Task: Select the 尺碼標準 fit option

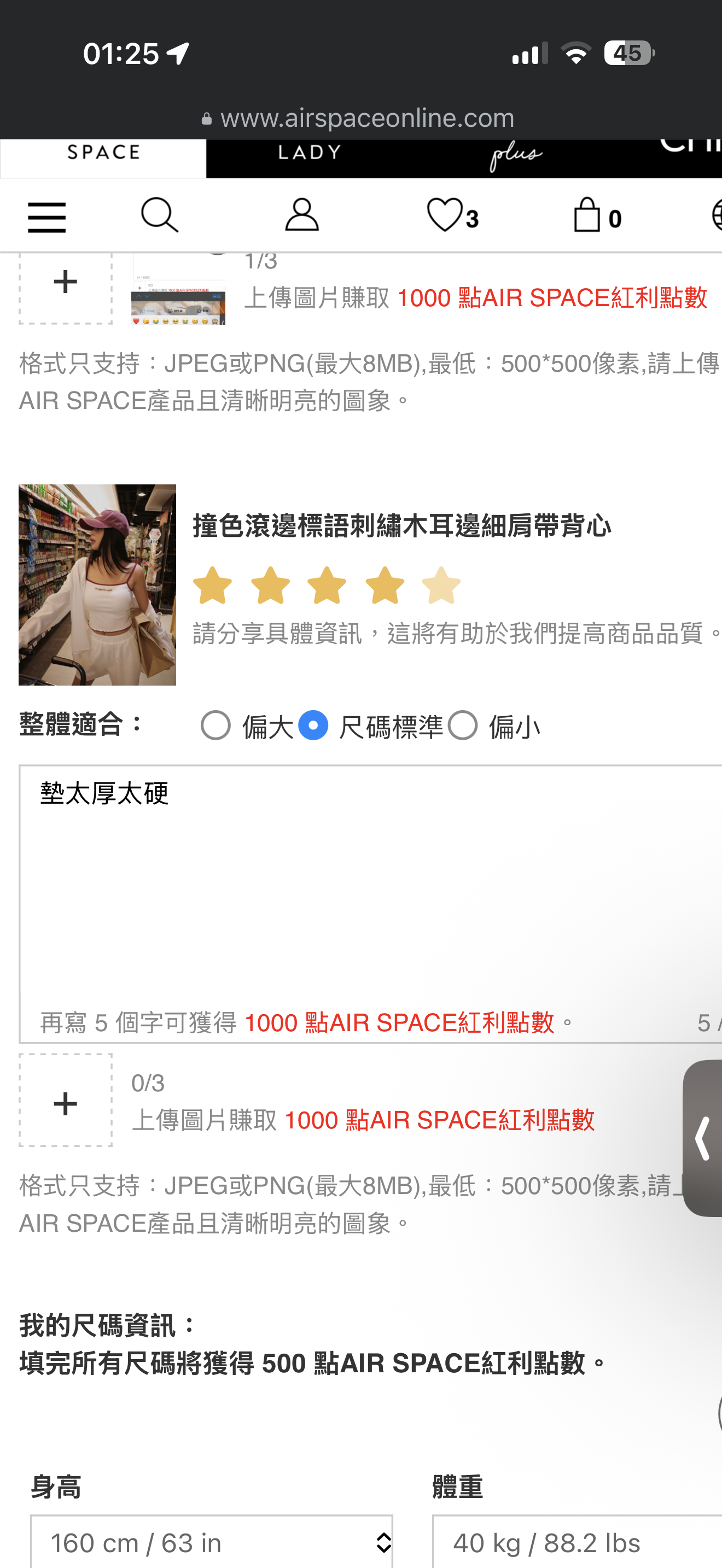Action: click(313, 726)
